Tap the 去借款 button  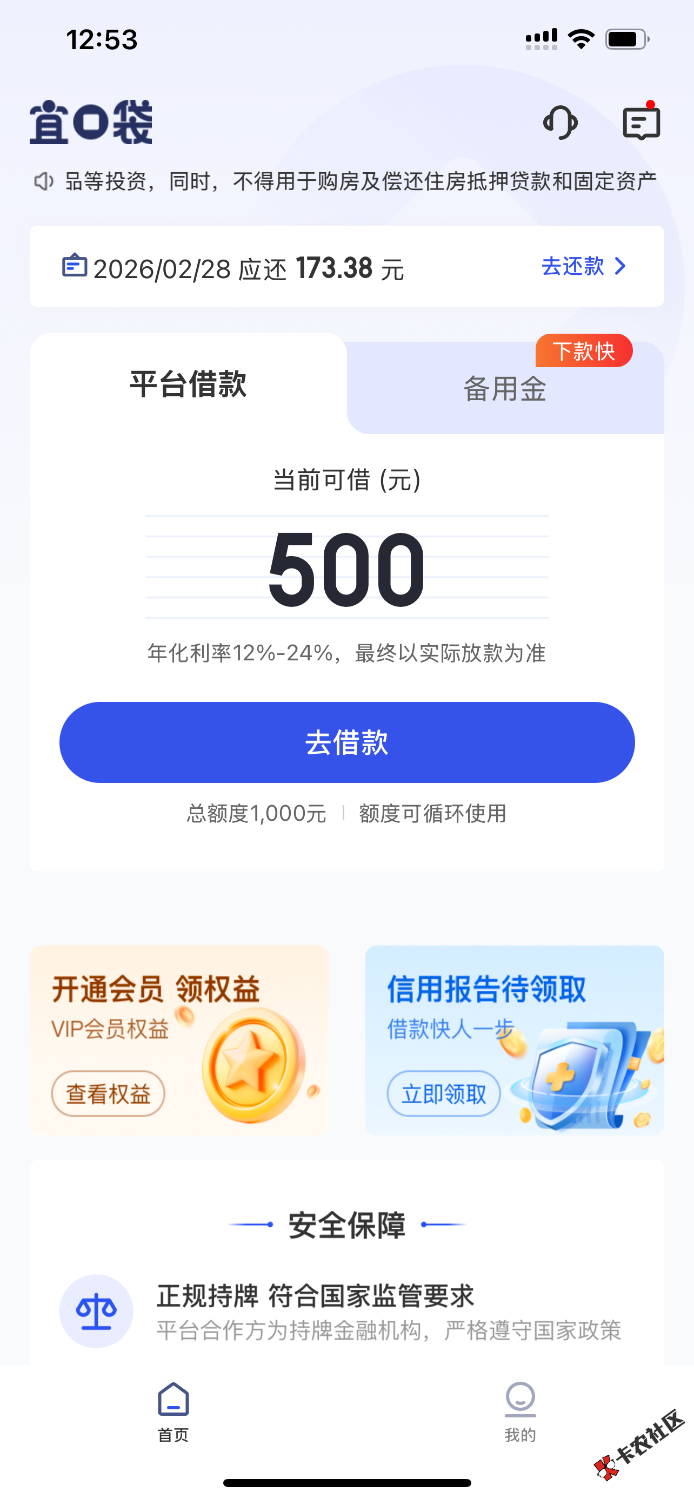click(x=347, y=742)
